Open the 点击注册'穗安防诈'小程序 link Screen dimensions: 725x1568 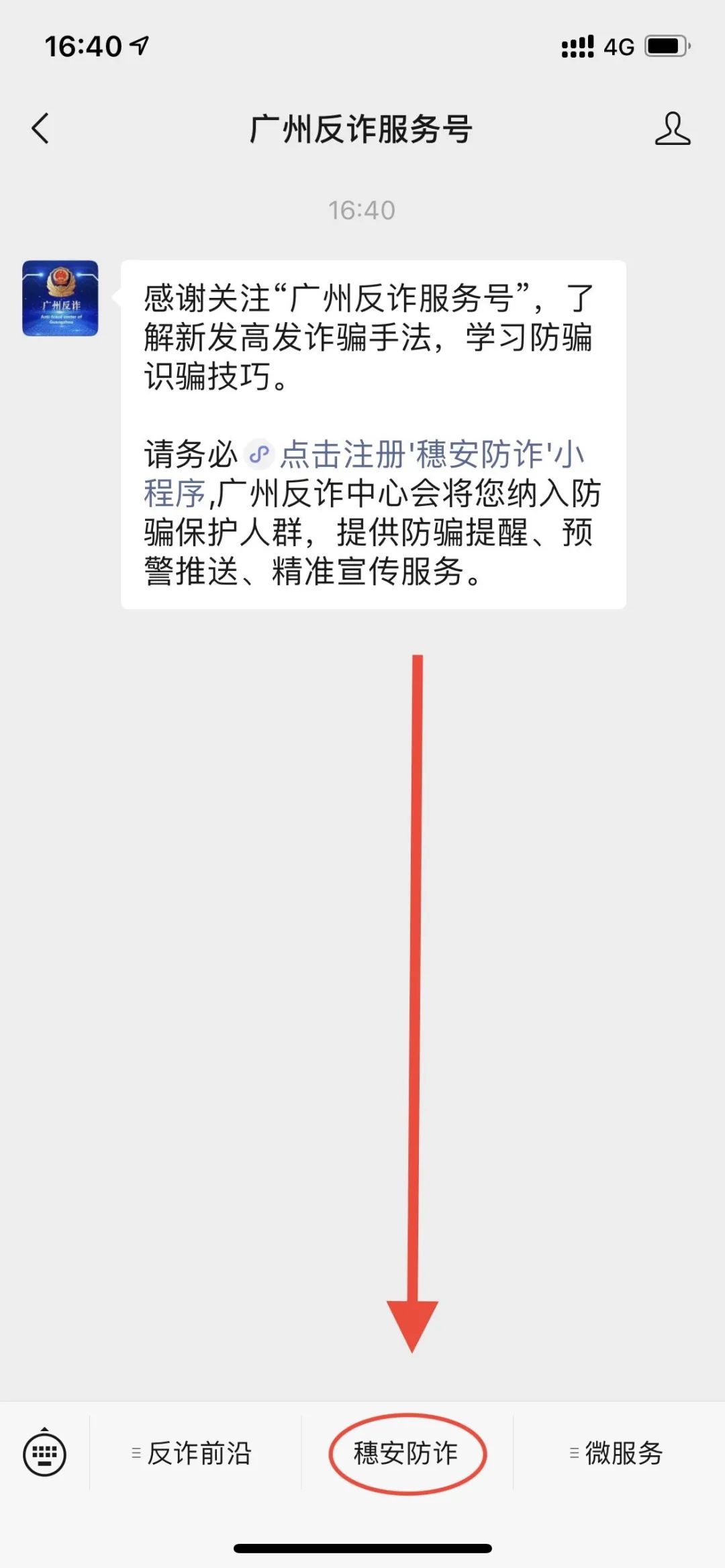pos(430,455)
